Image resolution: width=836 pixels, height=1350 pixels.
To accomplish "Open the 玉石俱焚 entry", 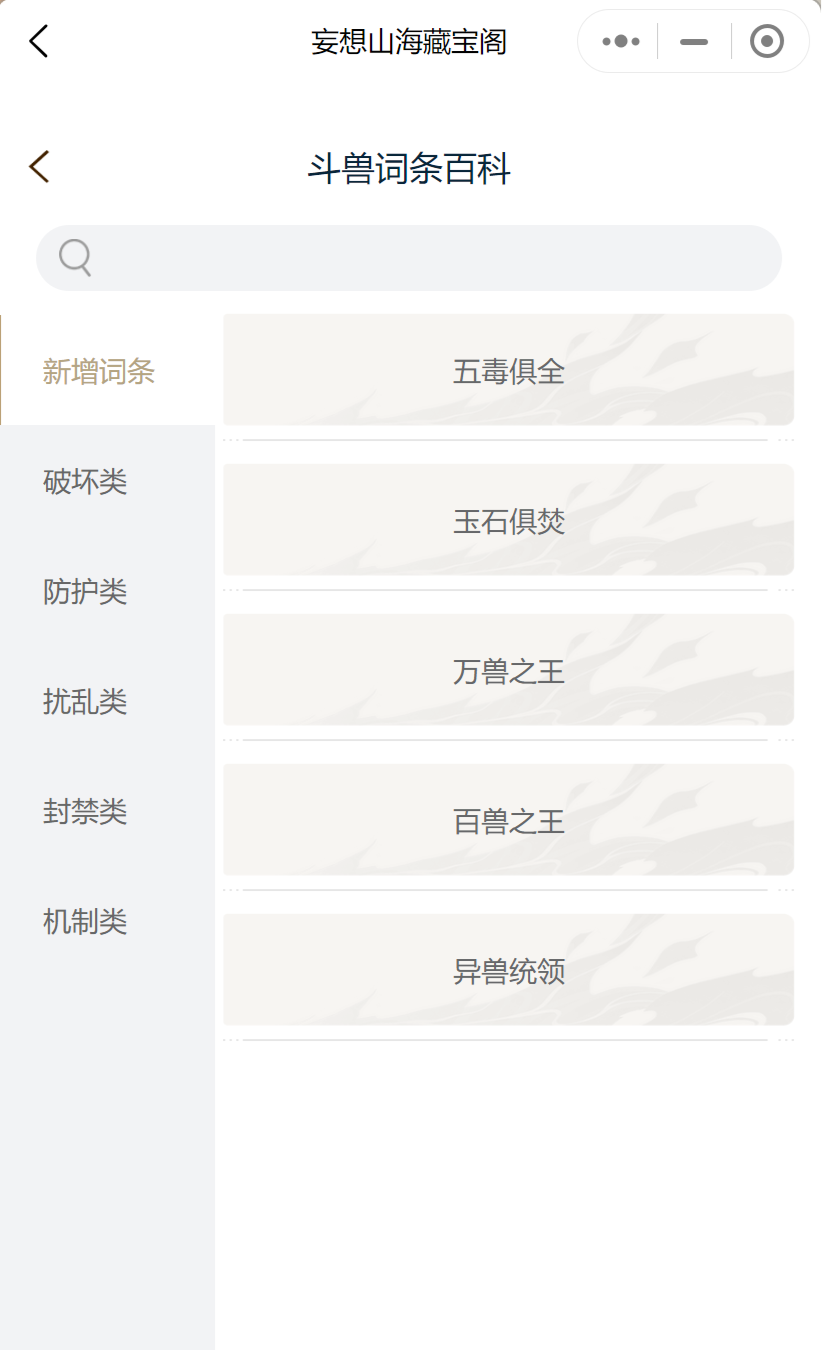I will tap(509, 520).
